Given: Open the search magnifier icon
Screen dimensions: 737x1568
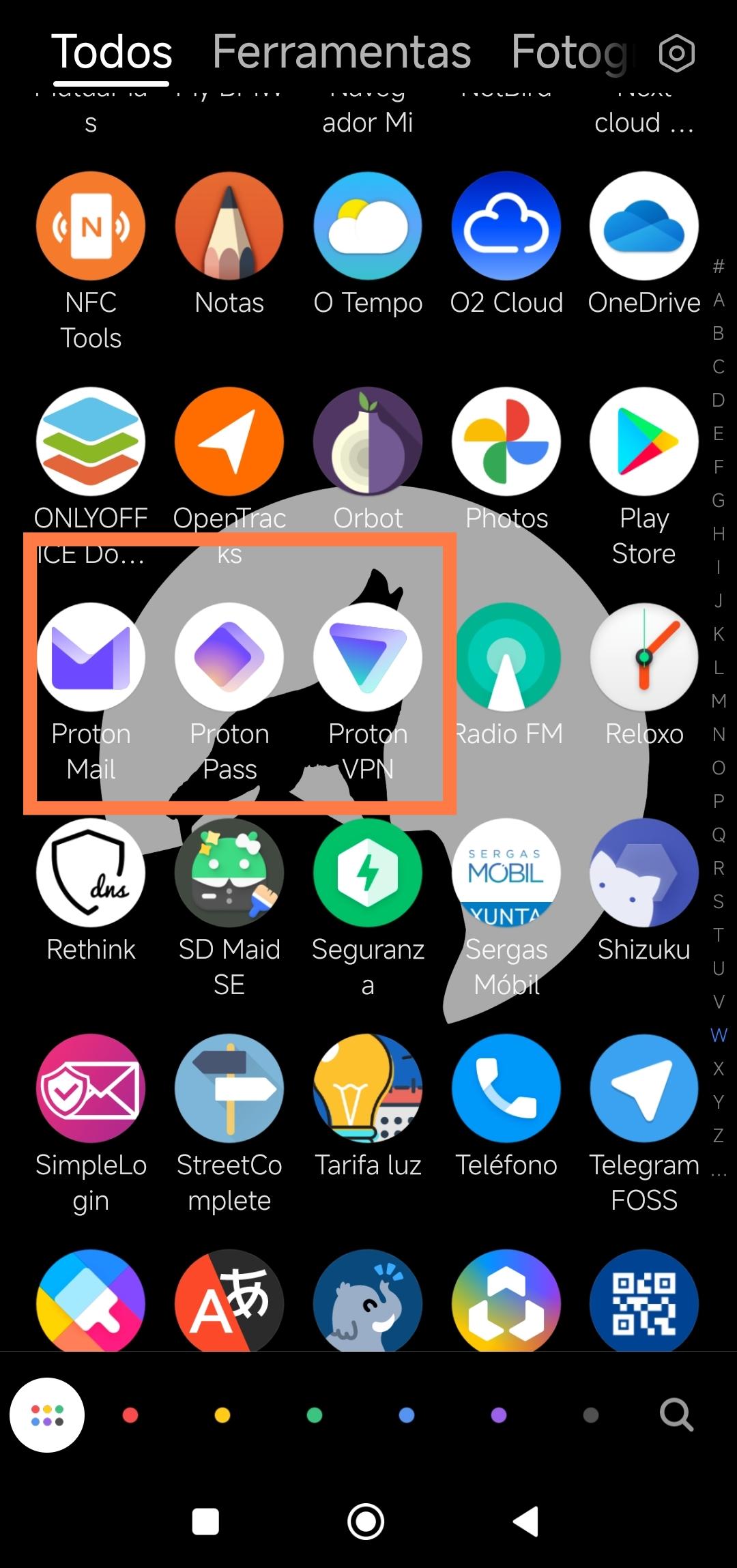Looking at the screenshot, I should point(676,1414).
